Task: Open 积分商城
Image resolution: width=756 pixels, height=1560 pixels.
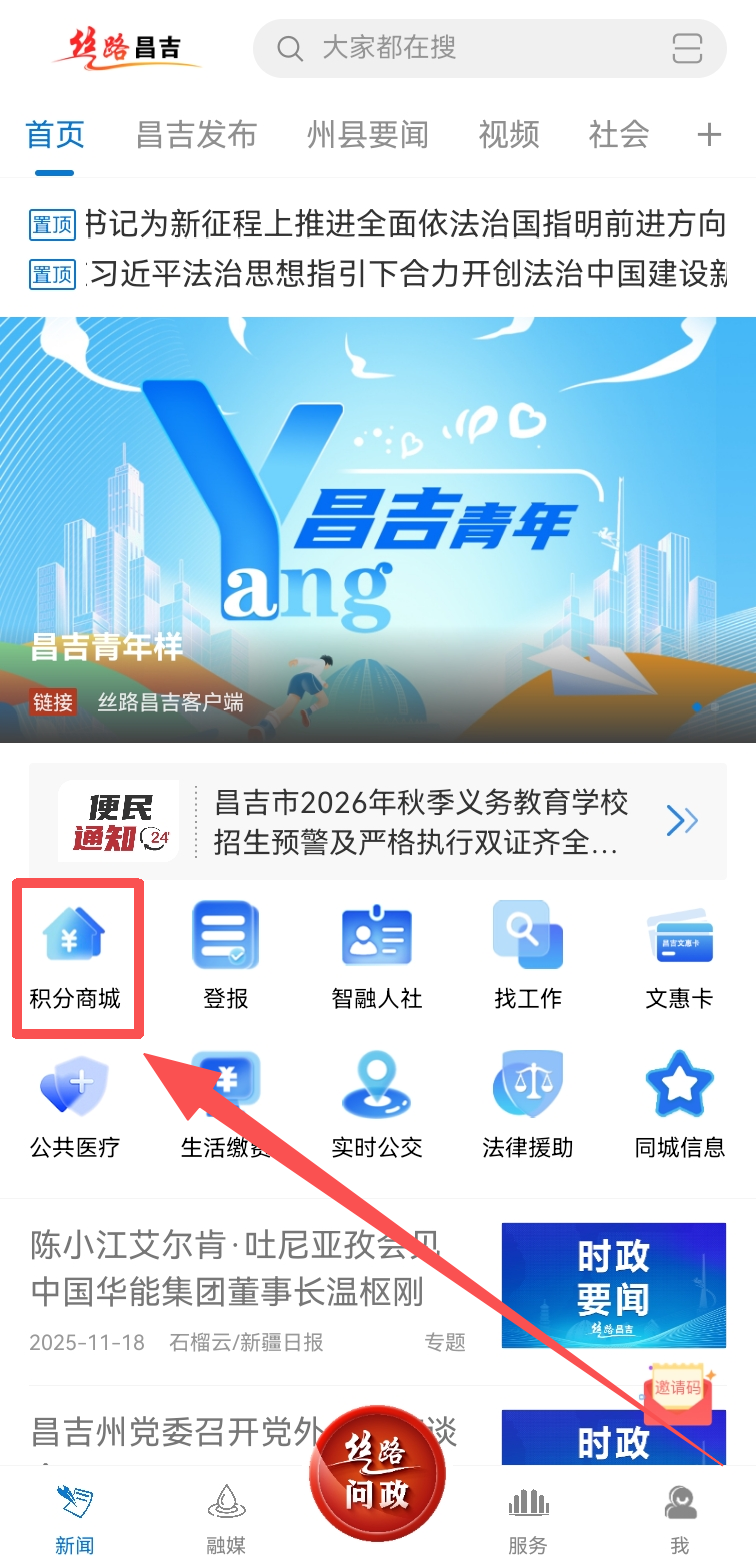Action: click(x=75, y=957)
